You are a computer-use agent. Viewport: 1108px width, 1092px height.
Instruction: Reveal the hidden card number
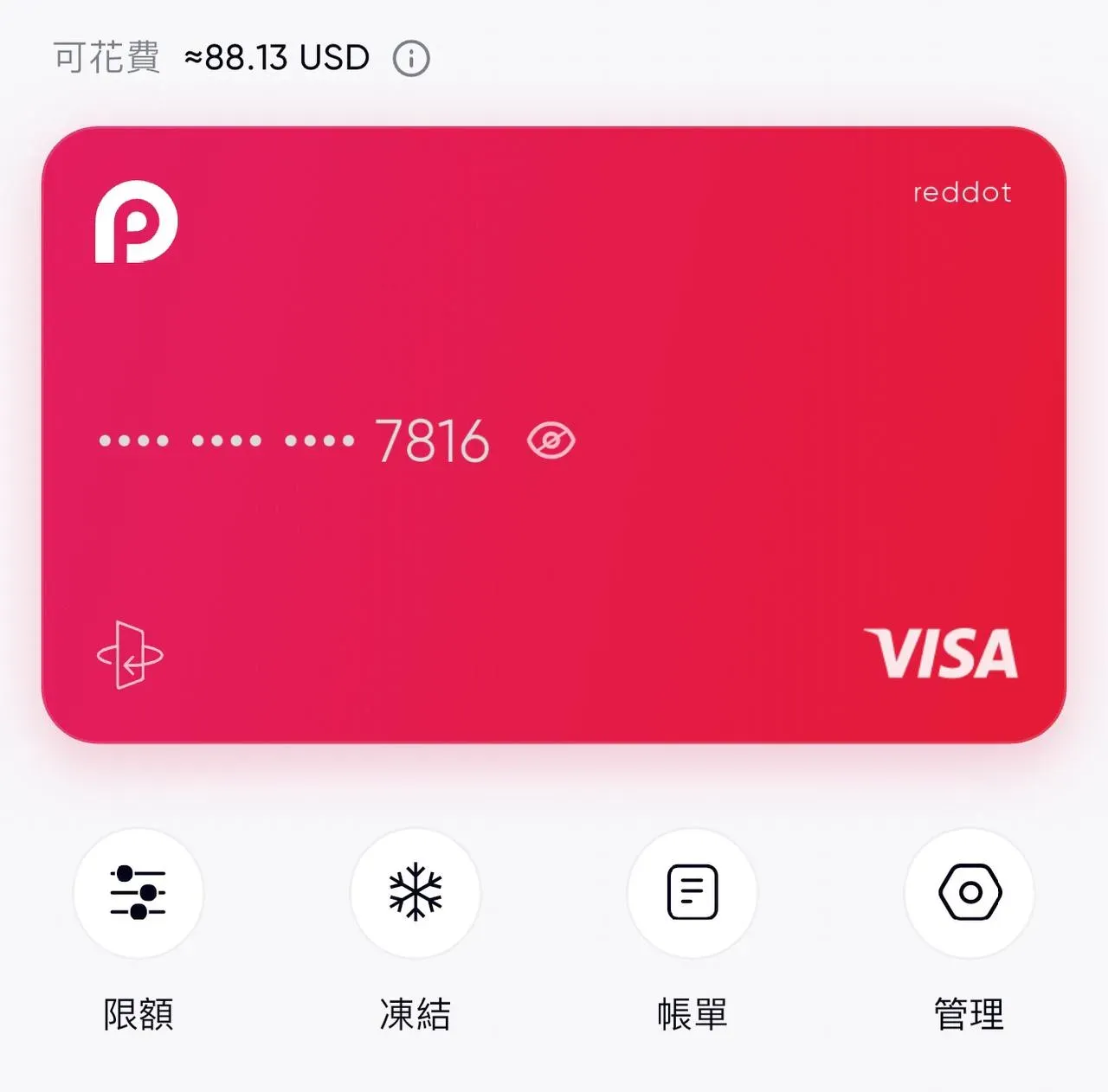(x=551, y=440)
